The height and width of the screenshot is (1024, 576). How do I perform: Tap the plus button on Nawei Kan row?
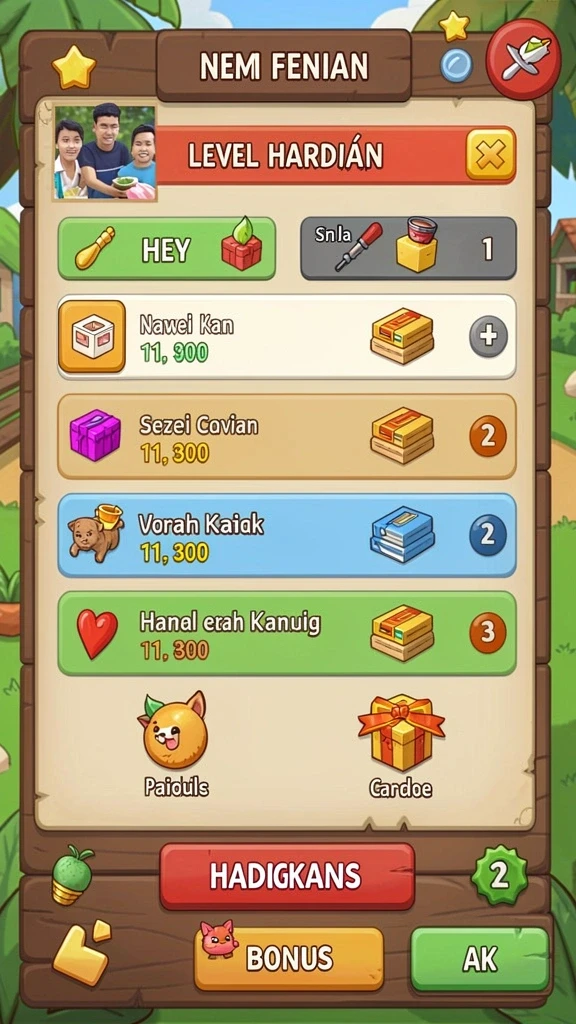(x=488, y=336)
